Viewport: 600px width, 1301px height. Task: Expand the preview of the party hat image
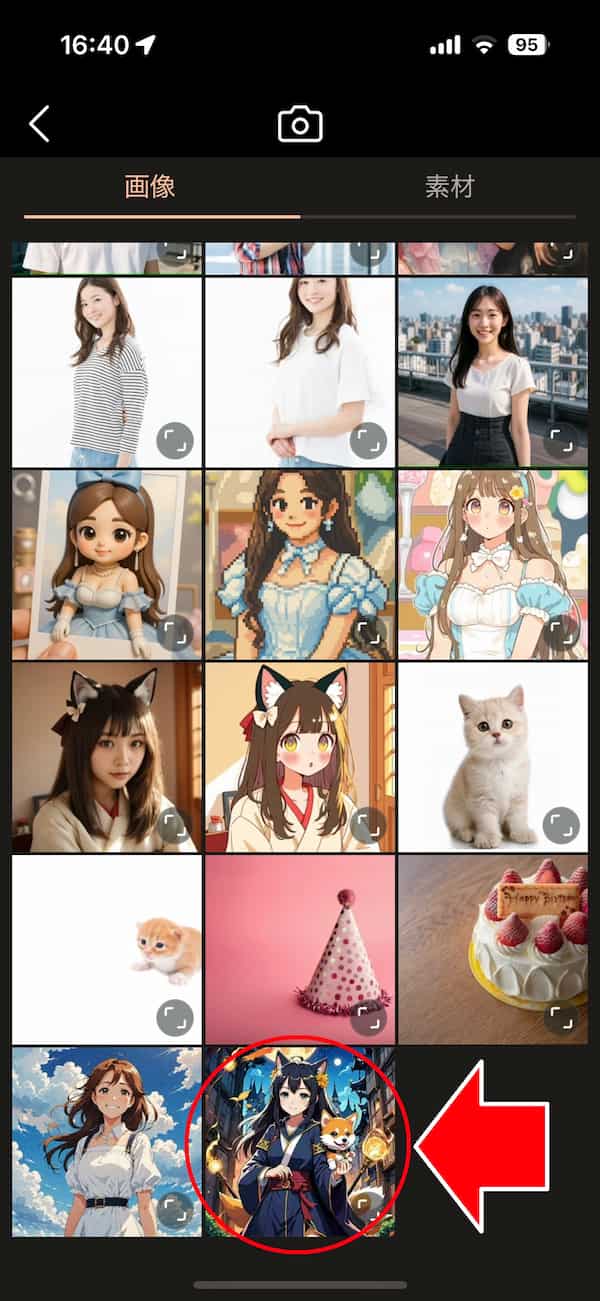click(x=368, y=1018)
